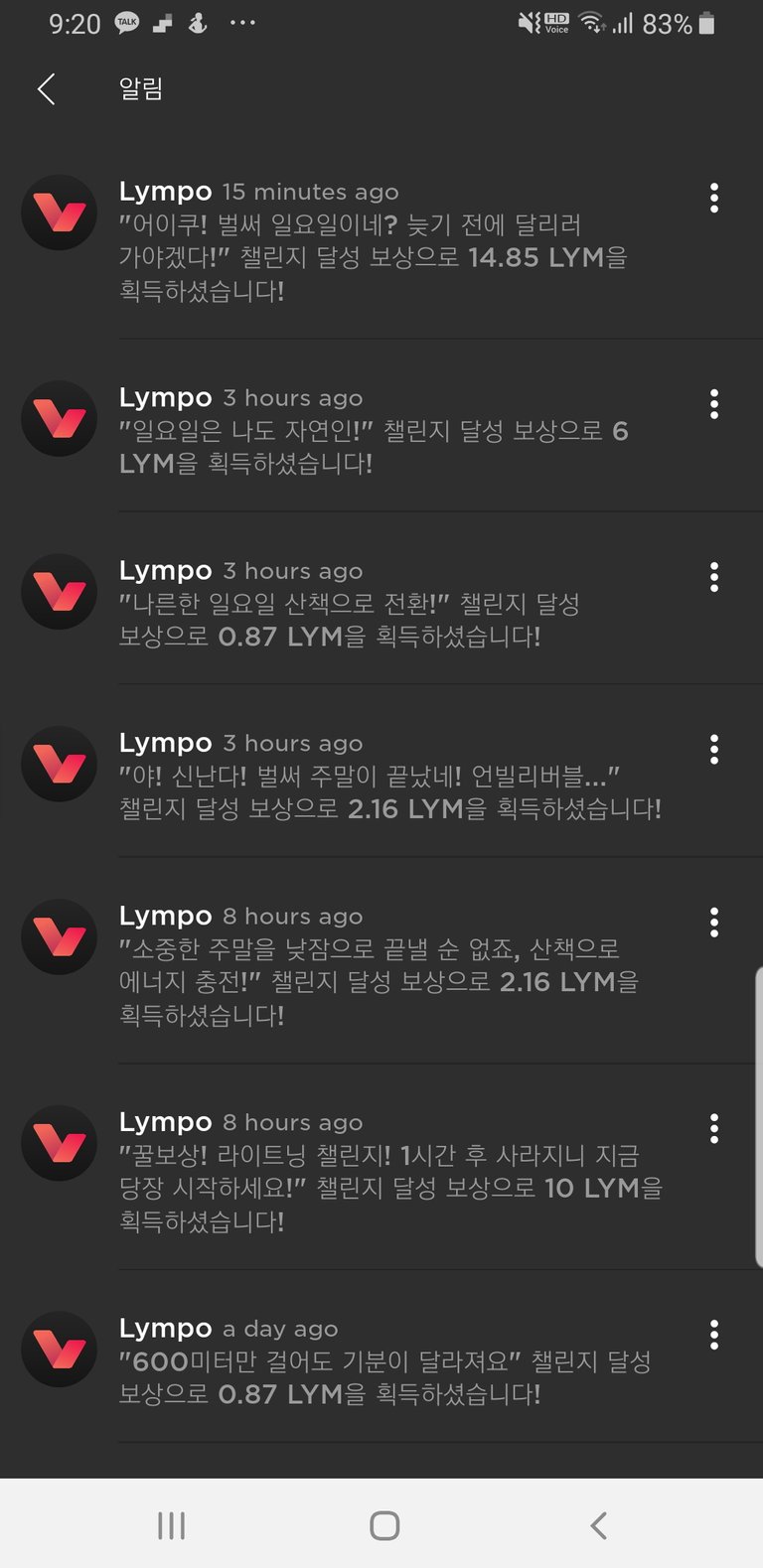This screenshot has height=1568, width=763.
Task: Open options for "소중한 주말을" notification
Action: pyautogui.click(x=713, y=923)
